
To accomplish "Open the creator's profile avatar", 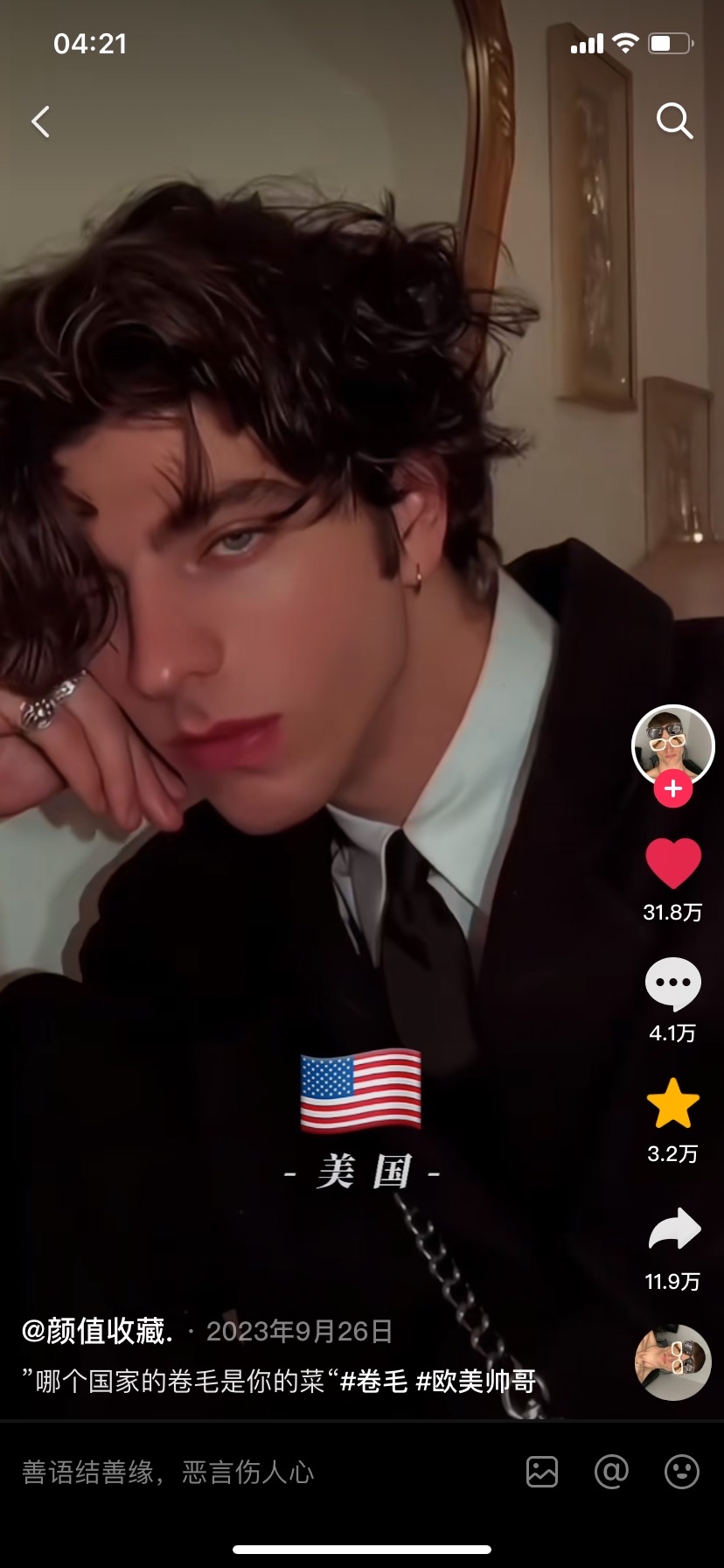I will pyautogui.click(x=672, y=745).
